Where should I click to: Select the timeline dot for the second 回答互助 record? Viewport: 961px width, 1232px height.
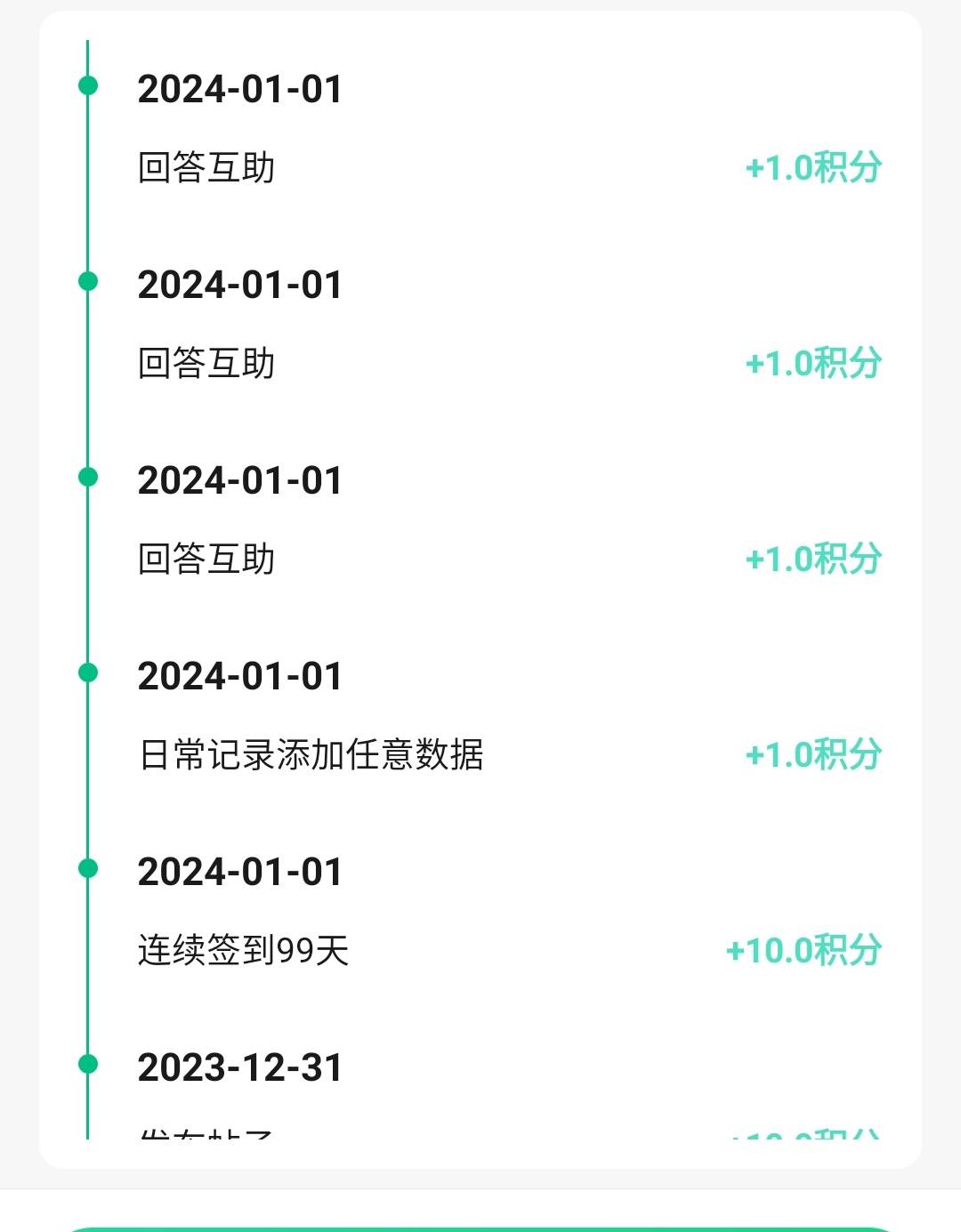coord(86,282)
